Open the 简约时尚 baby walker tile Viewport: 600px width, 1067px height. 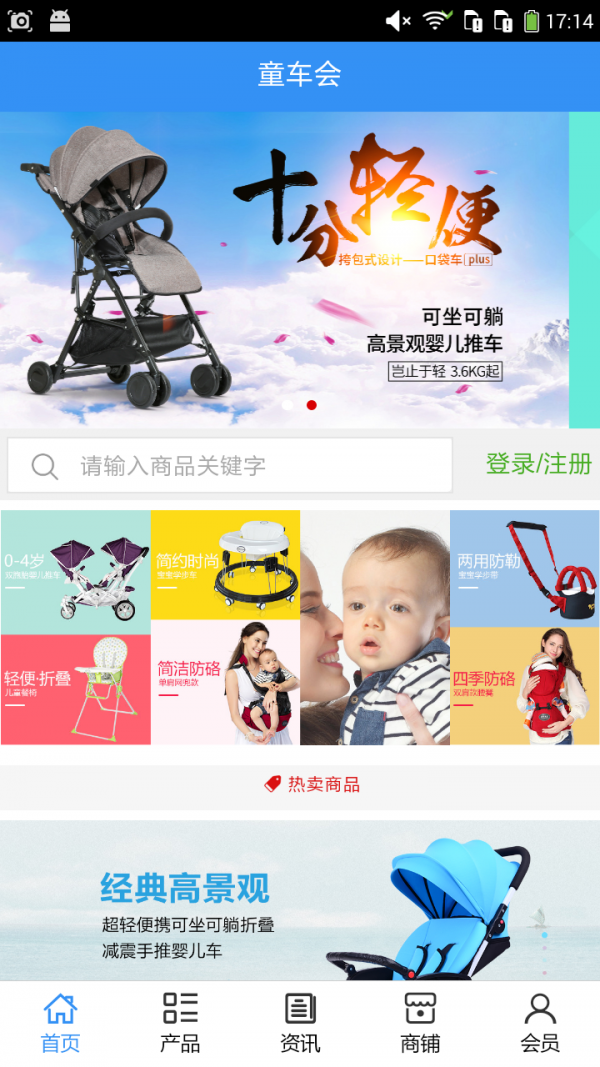[225, 565]
